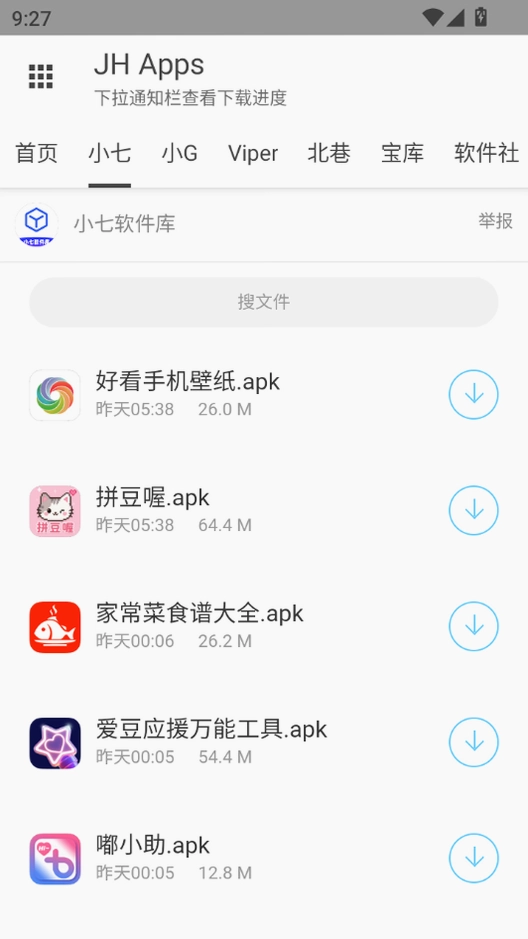Tap 举报 to report this library
Image resolution: width=528 pixels, height=939 pixels.
(x=495, y=221)
